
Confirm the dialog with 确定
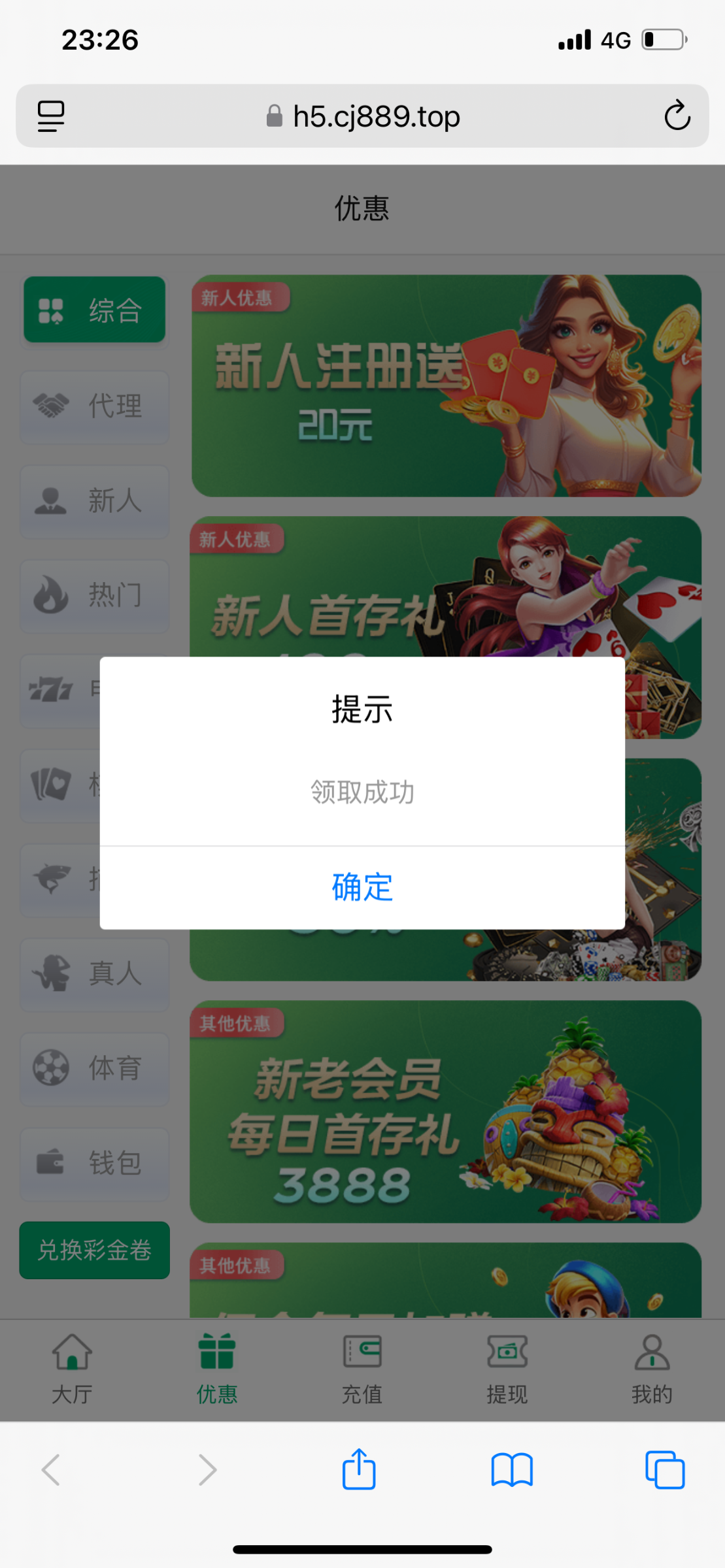click(x=362, y=887)
